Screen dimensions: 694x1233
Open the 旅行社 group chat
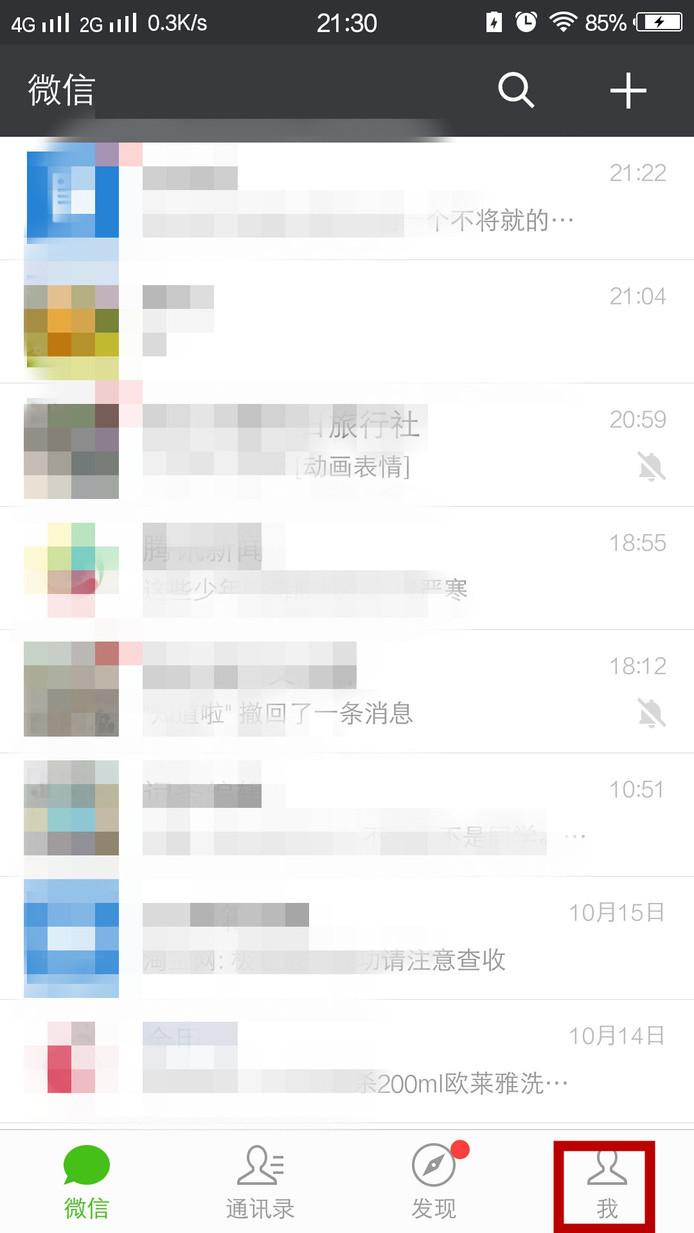click(347, 445)
